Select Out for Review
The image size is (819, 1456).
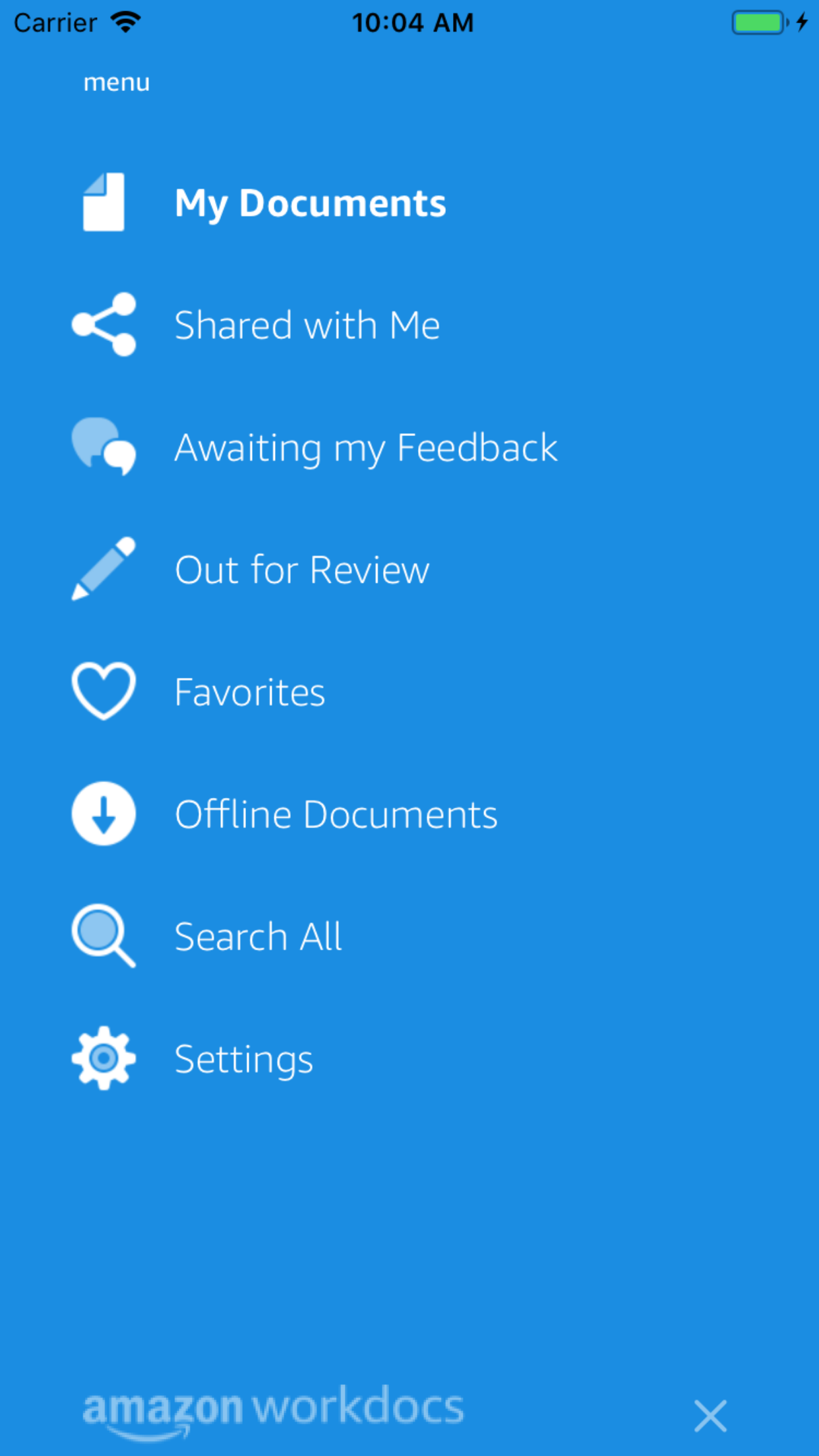pos(301,570)
